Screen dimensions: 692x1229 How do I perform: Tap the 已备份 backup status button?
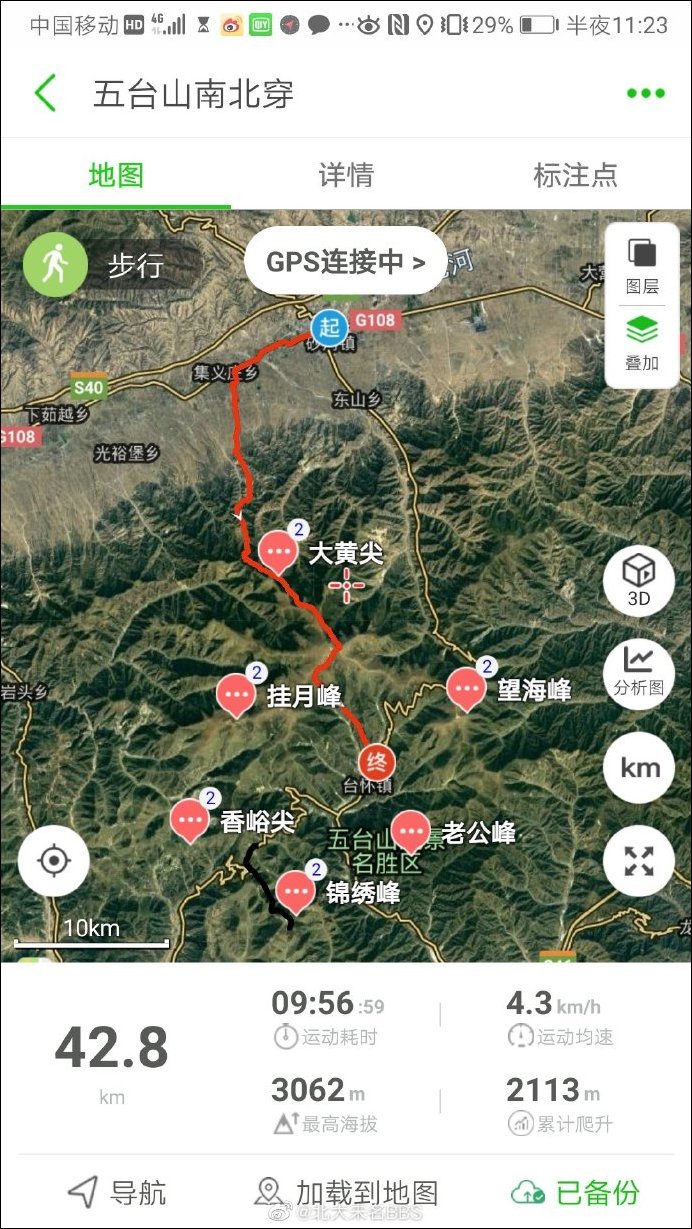coord(575,1192)
